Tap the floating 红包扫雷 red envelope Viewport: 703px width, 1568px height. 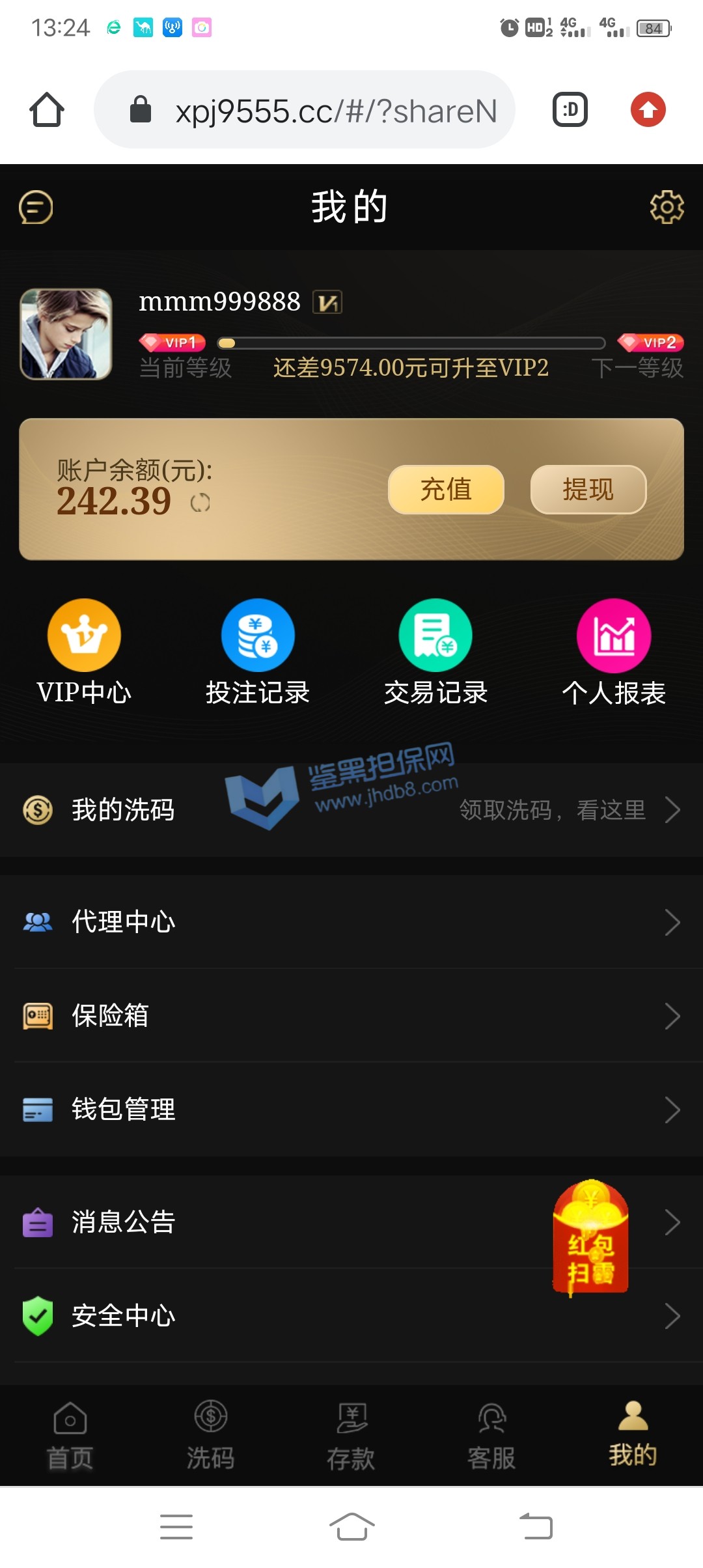click(590, 1237)
